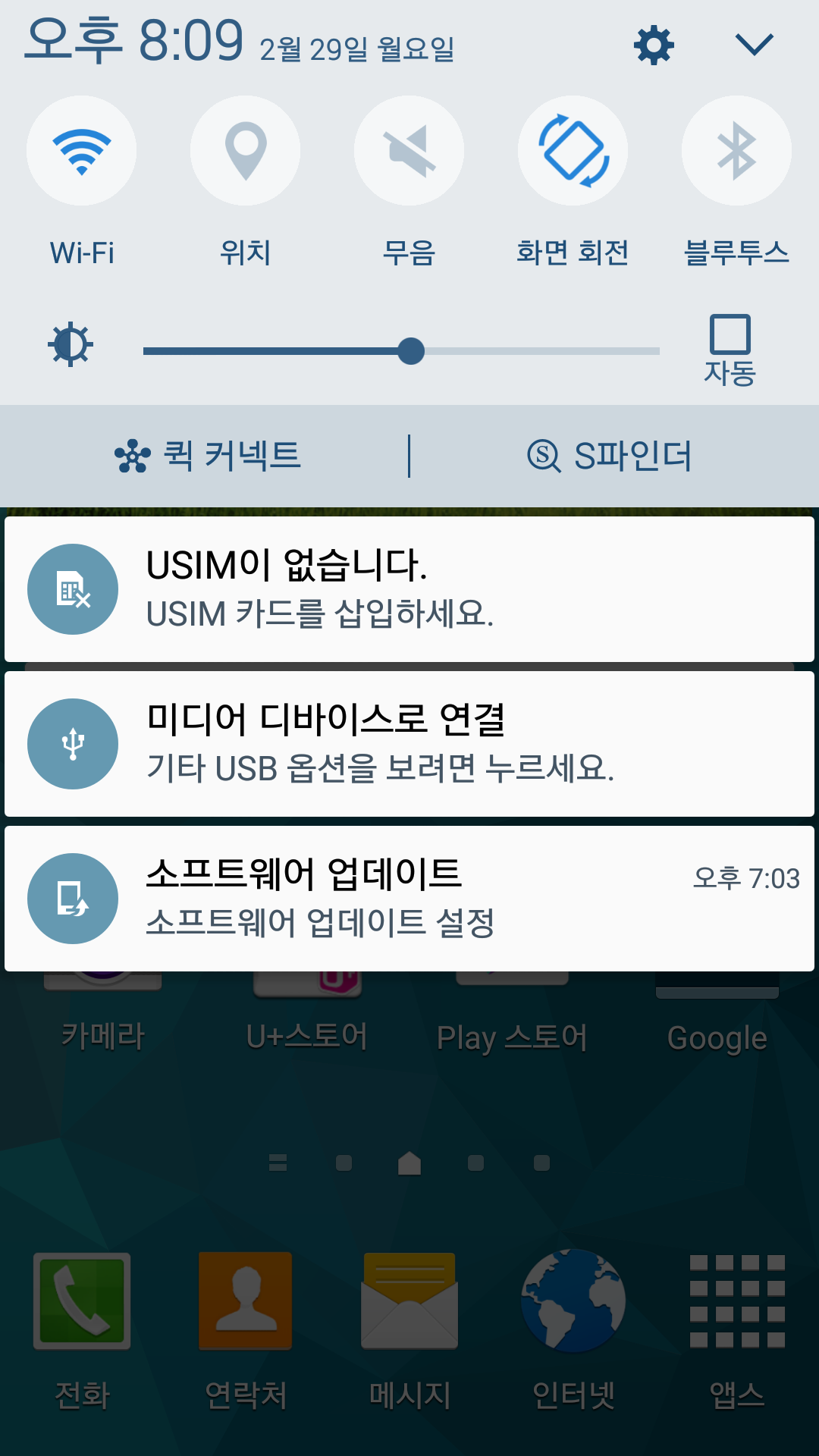Viewport: 819px width, 1456px height.
Task: Expand the quick settings panel chevron
Action: (x=754, y=44)
